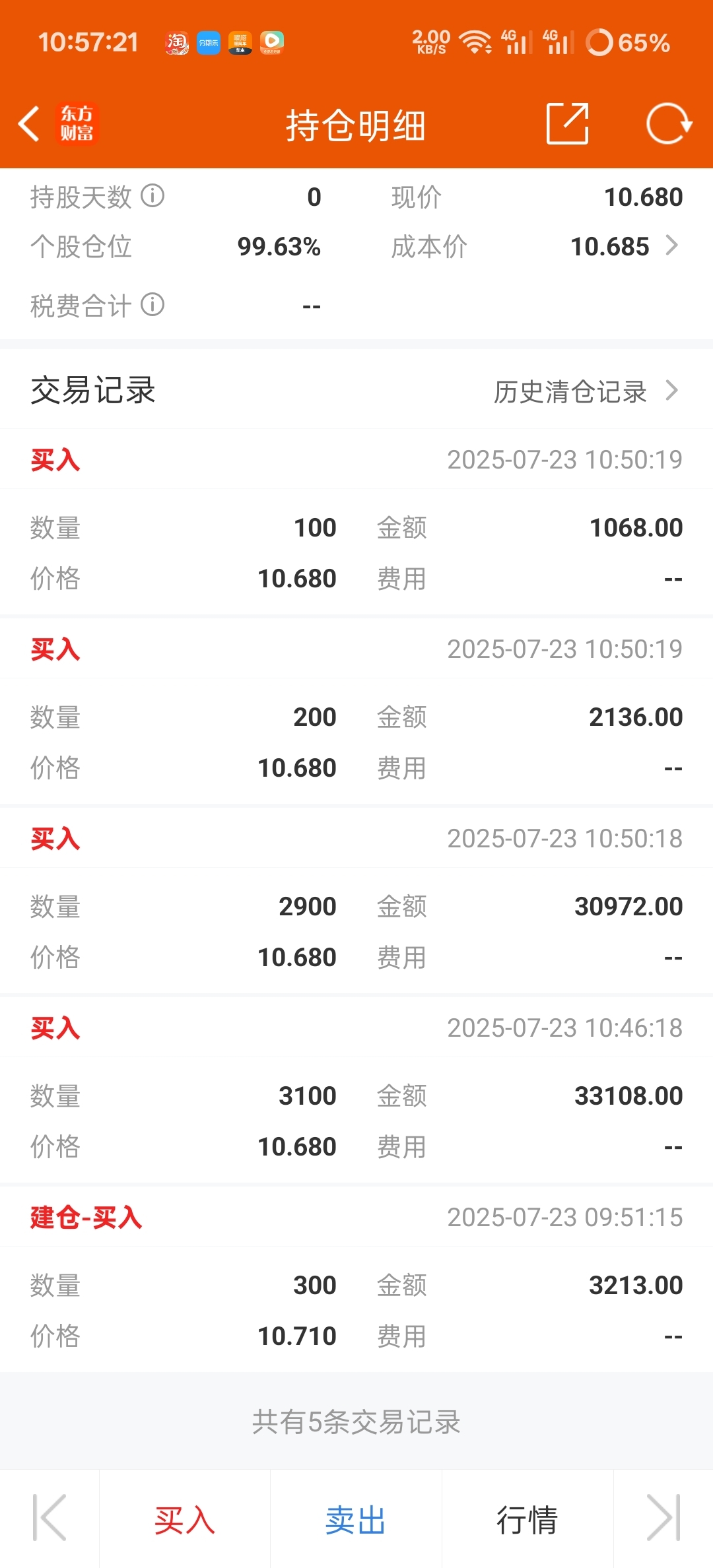Screen dimensions: 713x1568
Task: Open info icon next to 税费合计
Action: pos(153,305)
